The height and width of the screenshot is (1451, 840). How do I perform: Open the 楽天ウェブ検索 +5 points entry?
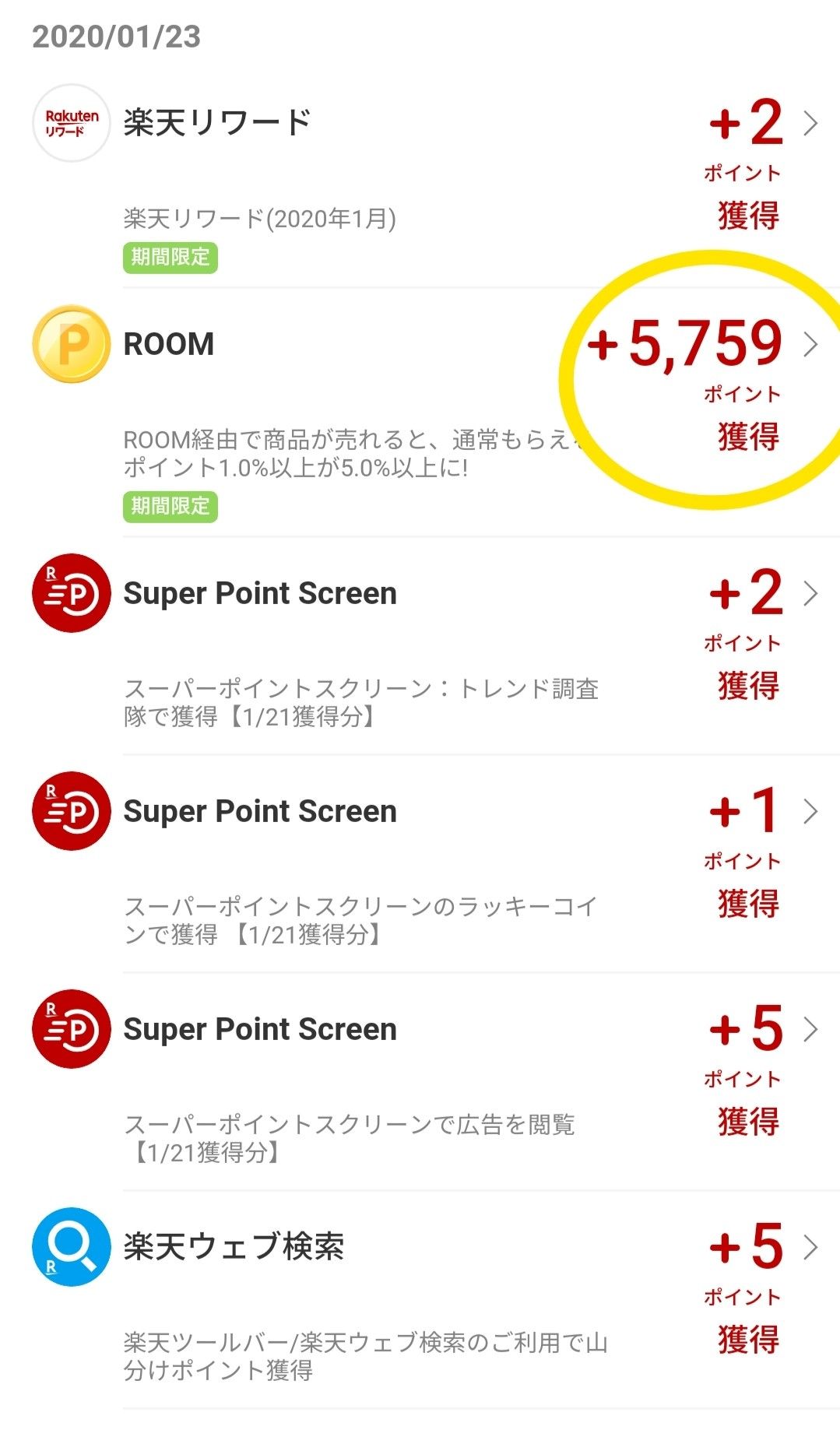tap(810, 1247)
